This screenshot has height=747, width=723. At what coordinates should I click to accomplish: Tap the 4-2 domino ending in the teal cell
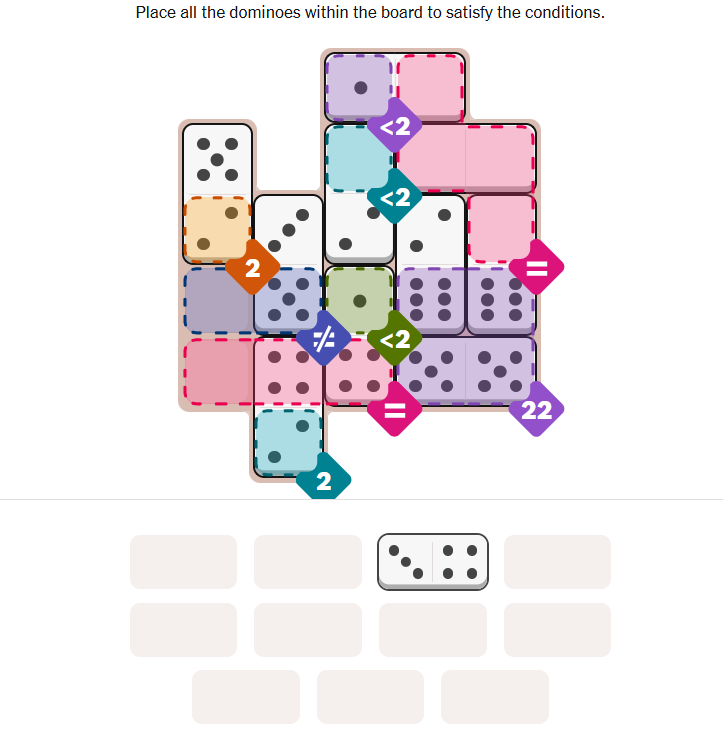click(x=288, y=407)
